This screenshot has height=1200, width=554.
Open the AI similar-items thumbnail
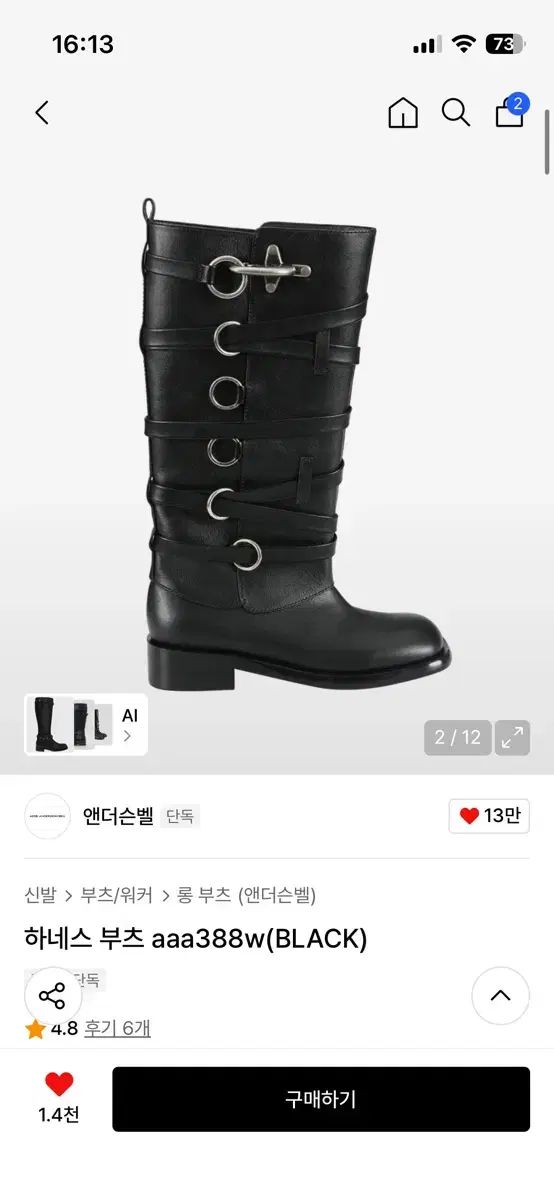pyautogui.click(x=86, y=725)
